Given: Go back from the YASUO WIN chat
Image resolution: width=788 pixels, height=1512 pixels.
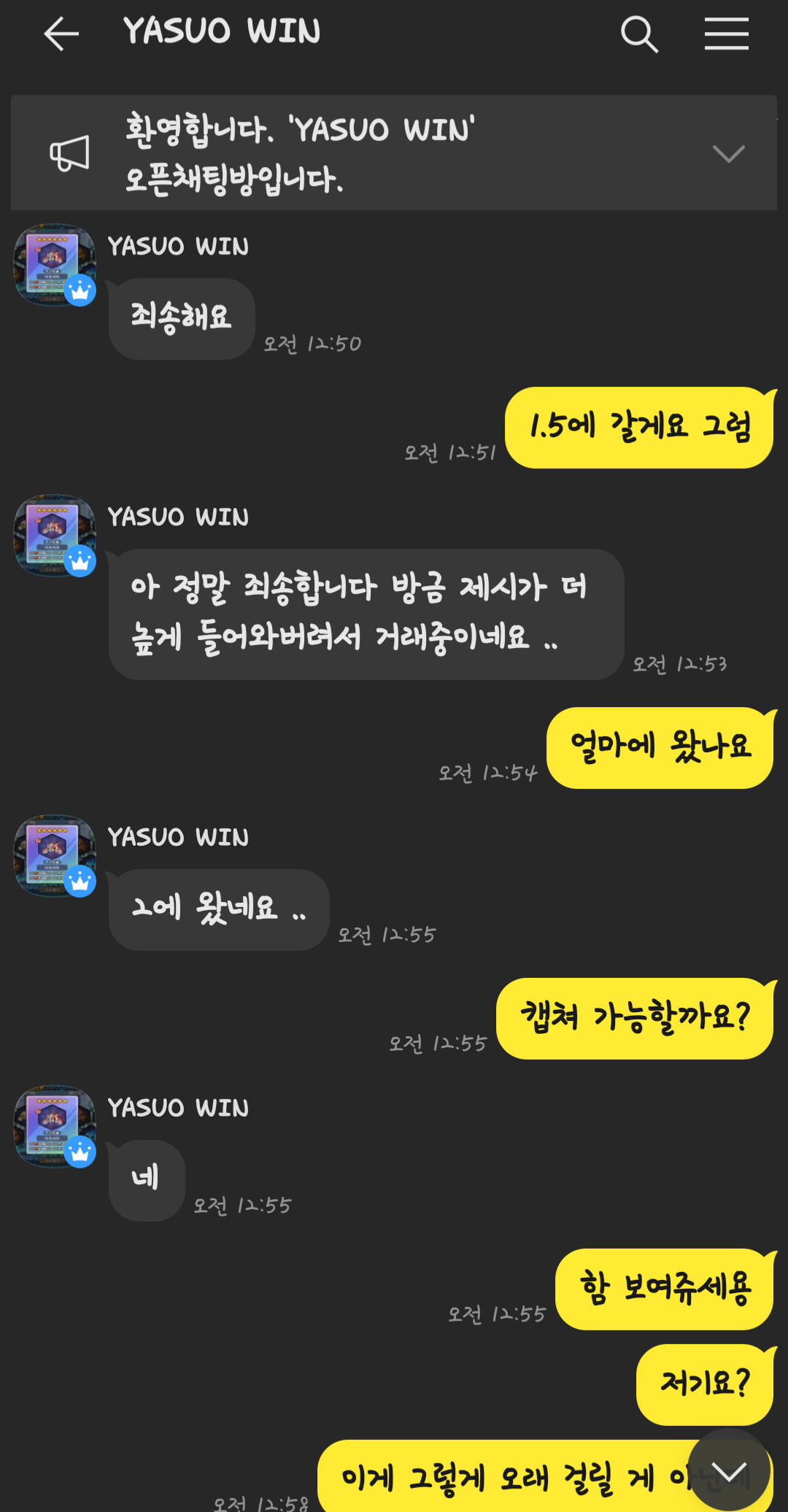Looking at the screenshot, I should coord(61,34).
